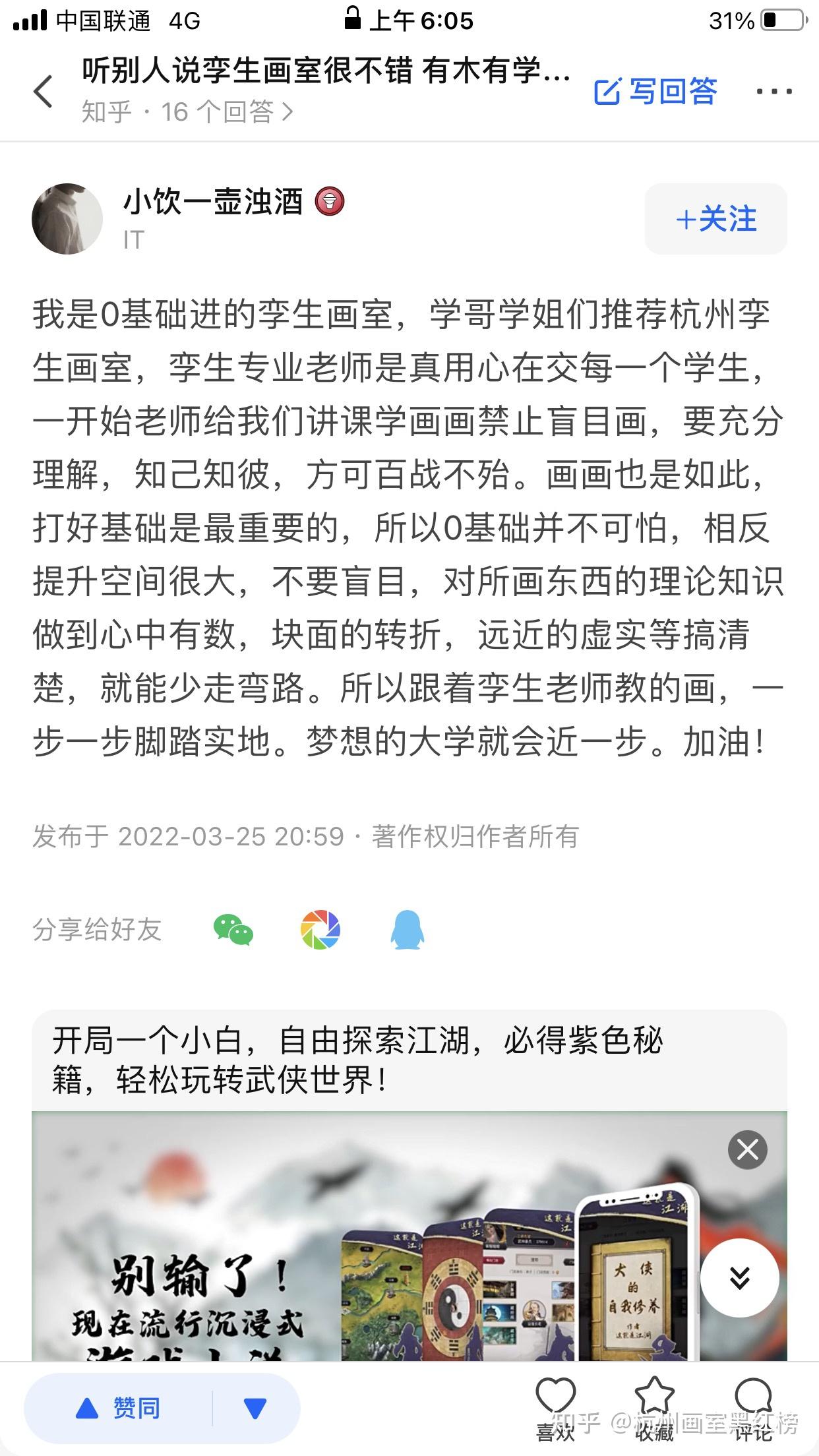The height and width of the screenshot is (1456, 819).
Task: Jump to next answer with double-chevron button
Action: [740, 1278]
